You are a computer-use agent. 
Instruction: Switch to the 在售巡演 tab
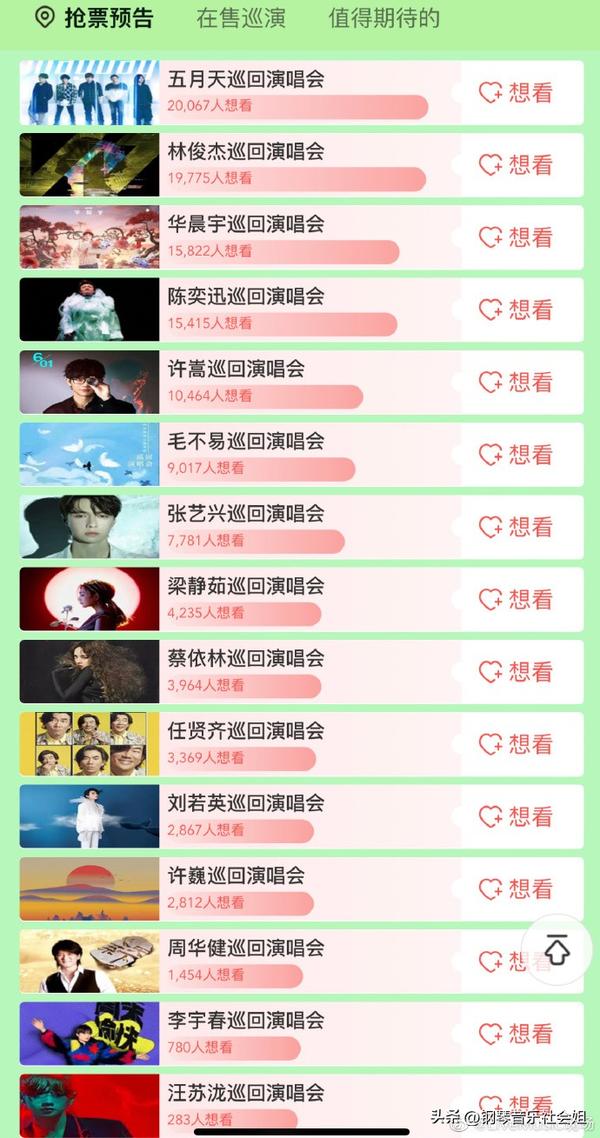pos(240,19)
